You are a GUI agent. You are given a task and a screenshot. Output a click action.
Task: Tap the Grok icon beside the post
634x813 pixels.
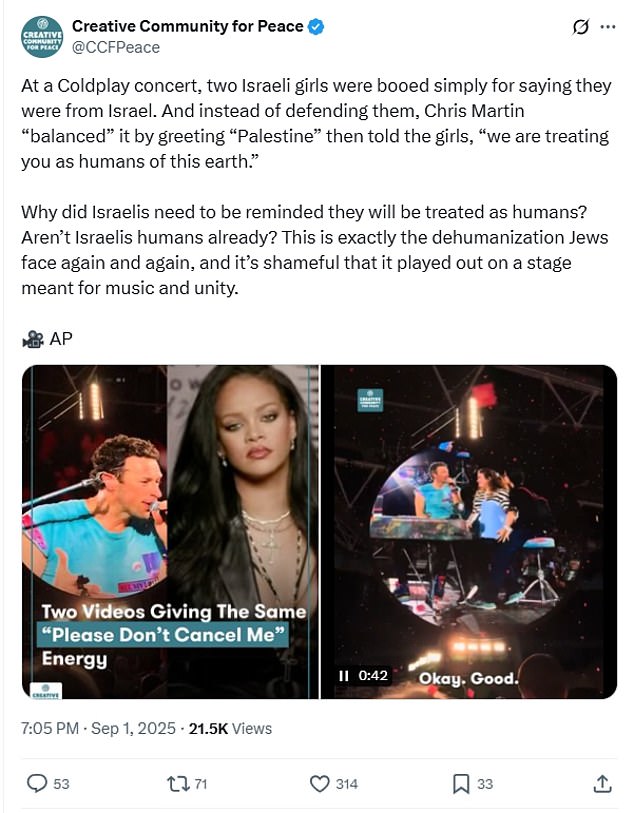[580, 28]
